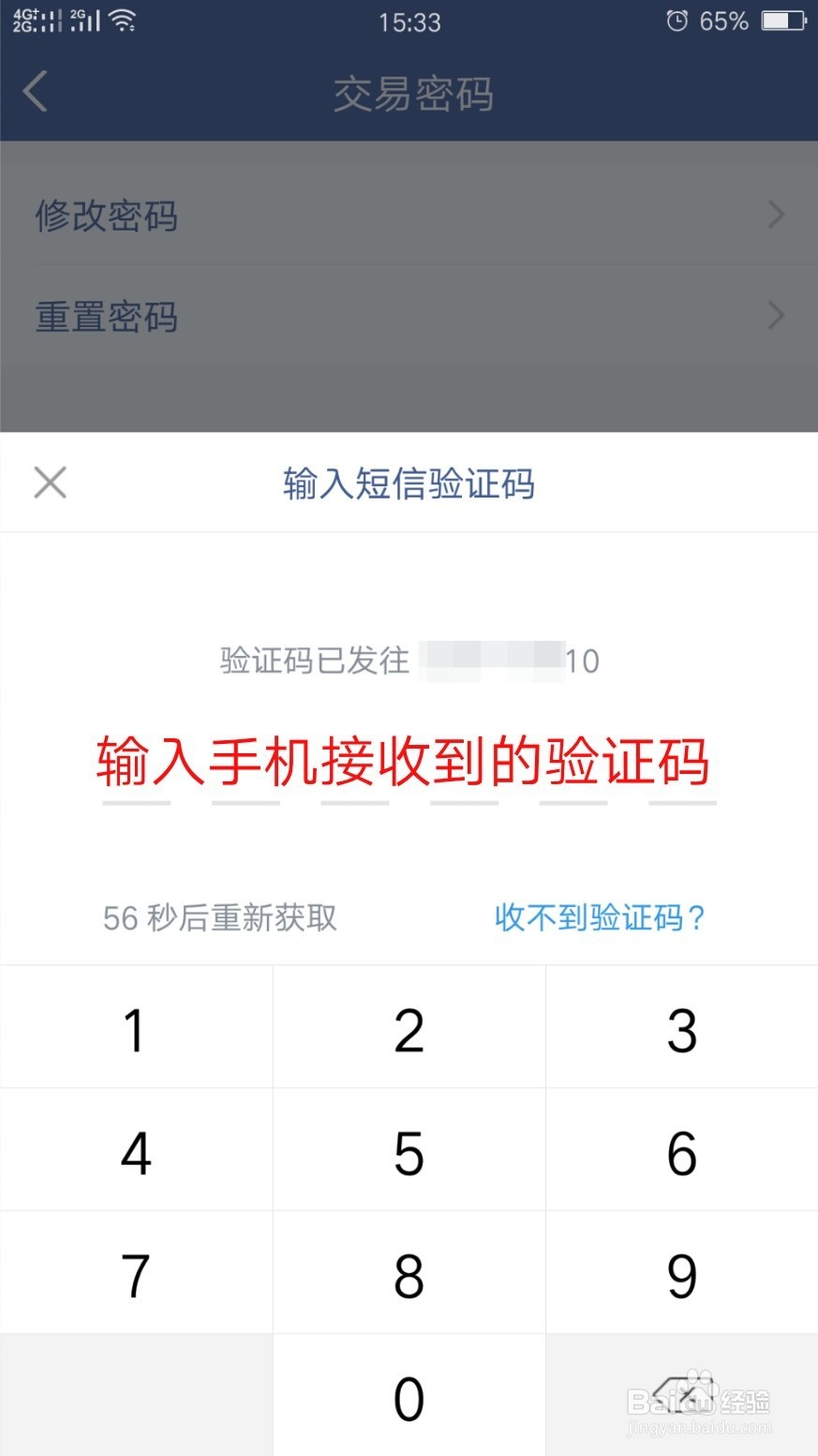Open the 重置密码 option
The height and width of the screenshot is (1456, 818).
coord(105,317)
